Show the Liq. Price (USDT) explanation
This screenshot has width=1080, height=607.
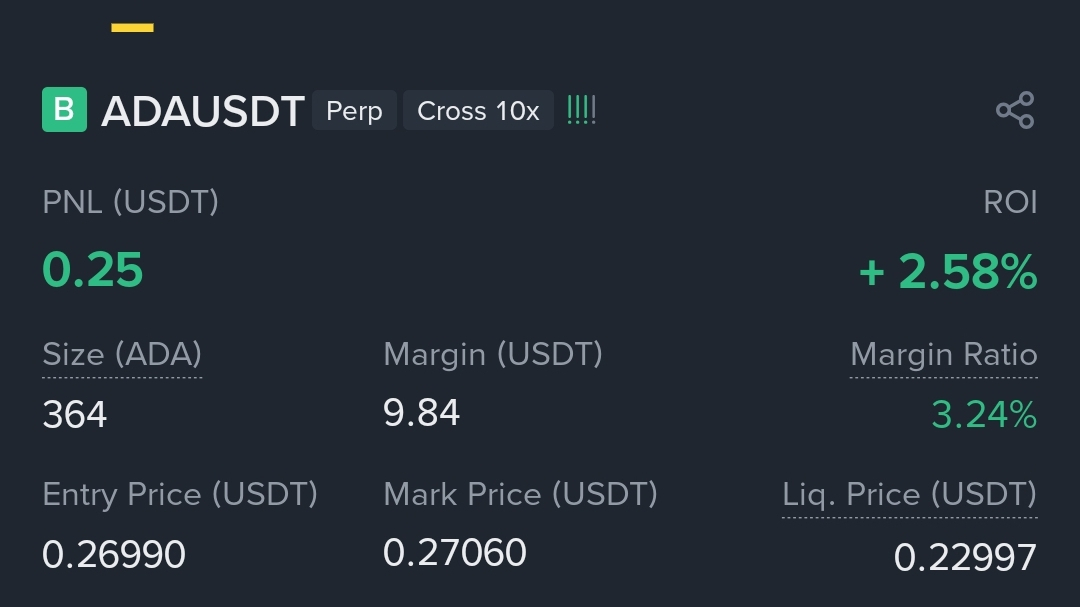coord(909,495)
